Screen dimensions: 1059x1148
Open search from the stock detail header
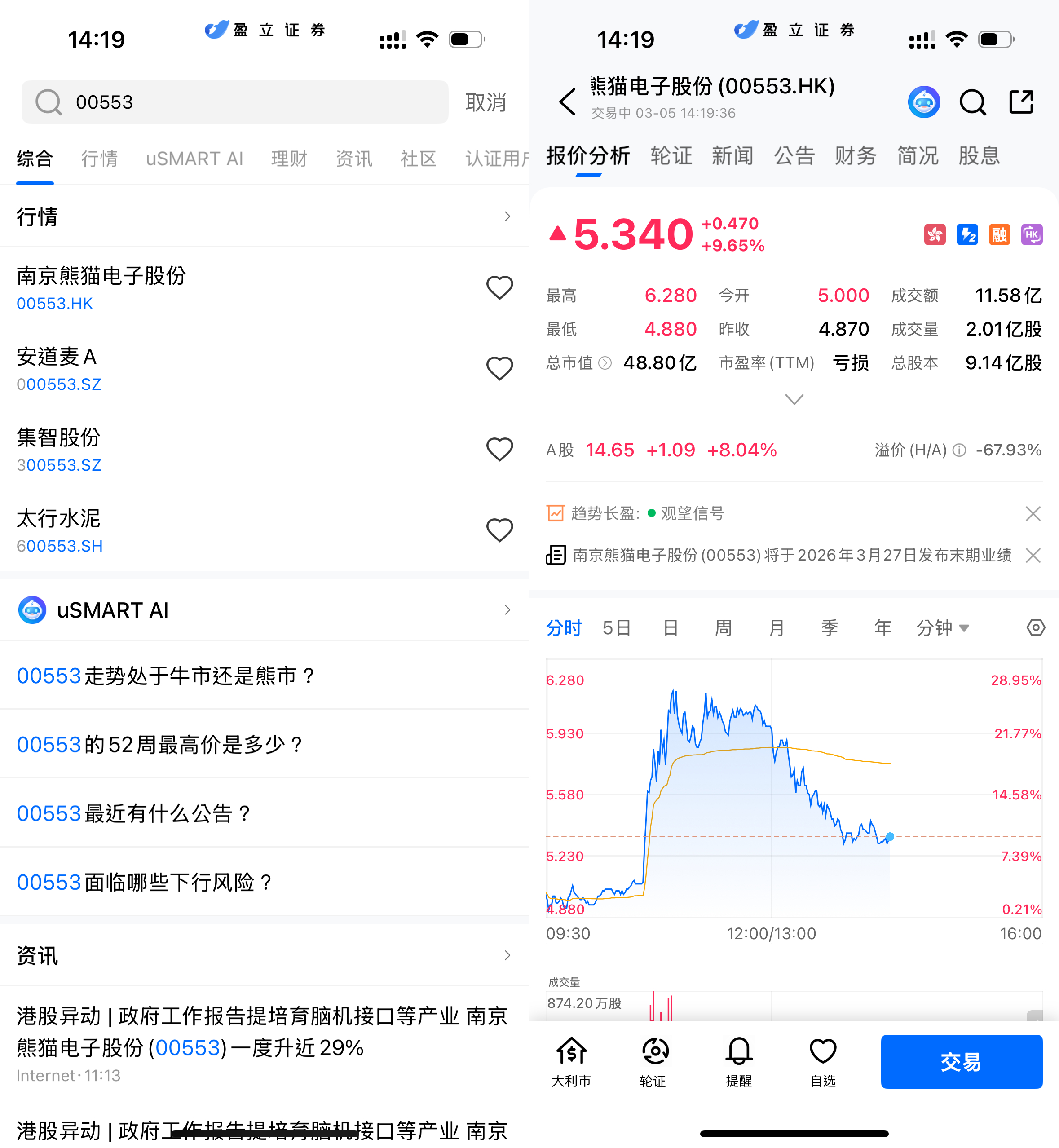point(972,102)
